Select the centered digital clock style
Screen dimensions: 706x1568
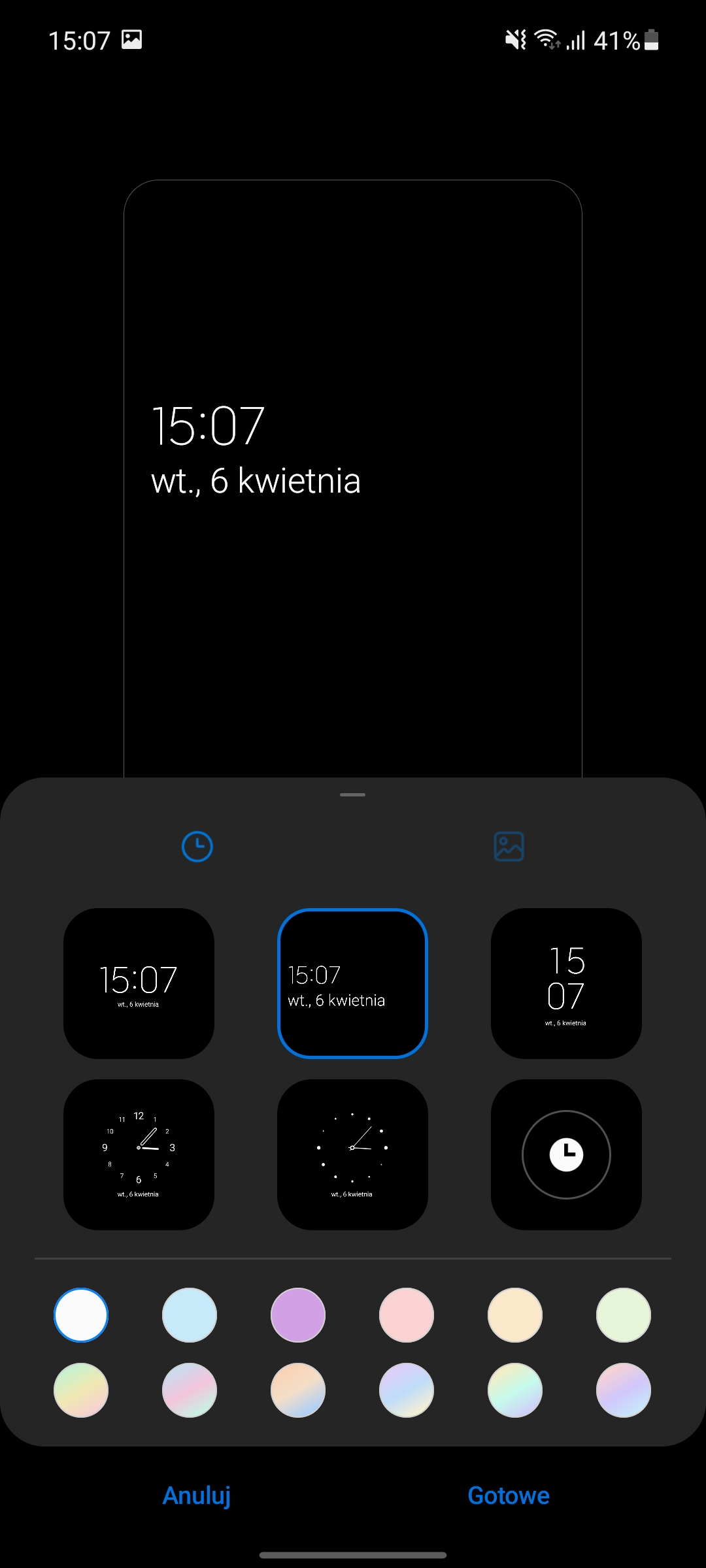139,983
